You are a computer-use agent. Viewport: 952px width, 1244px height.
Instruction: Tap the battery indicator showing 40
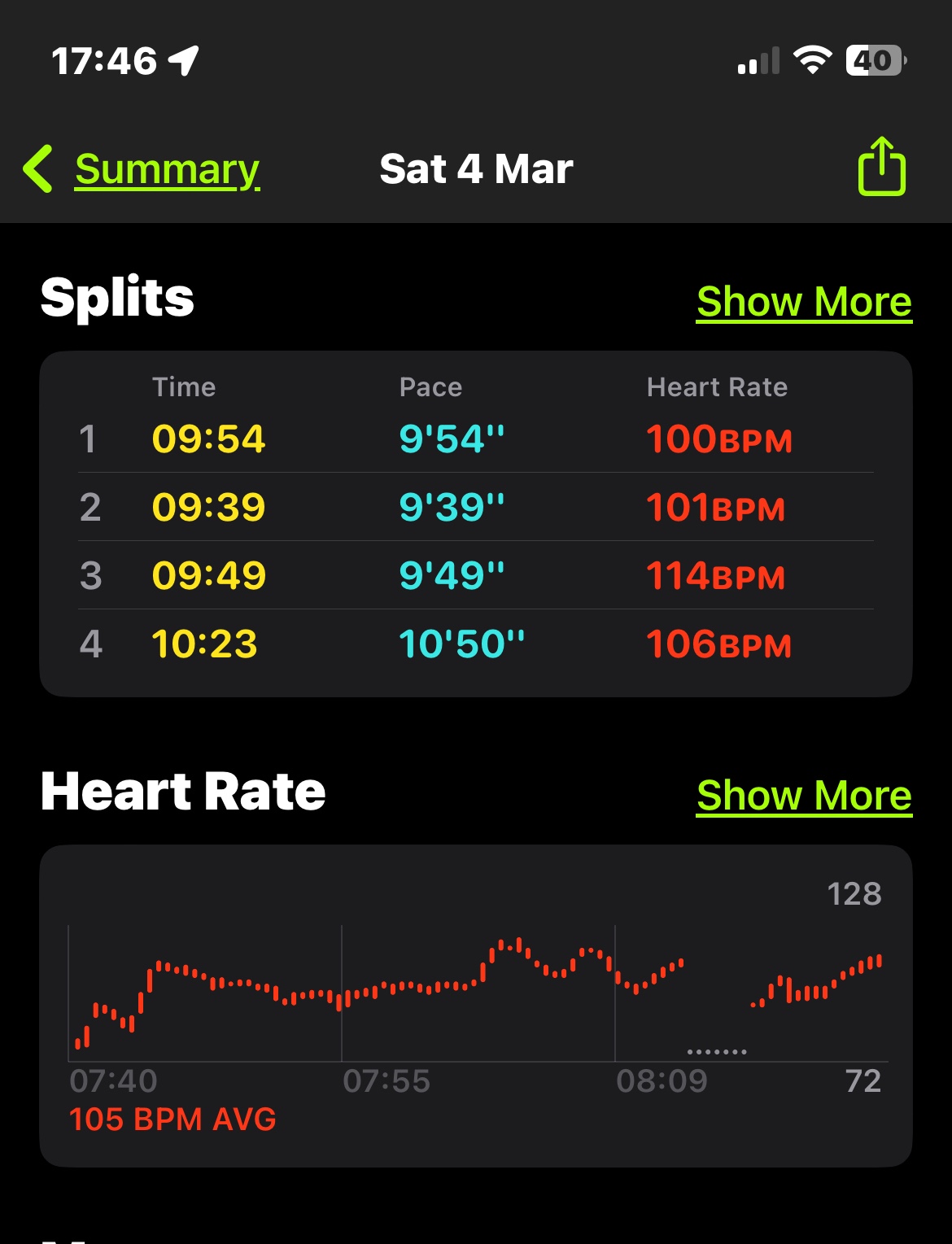[872, 59]
